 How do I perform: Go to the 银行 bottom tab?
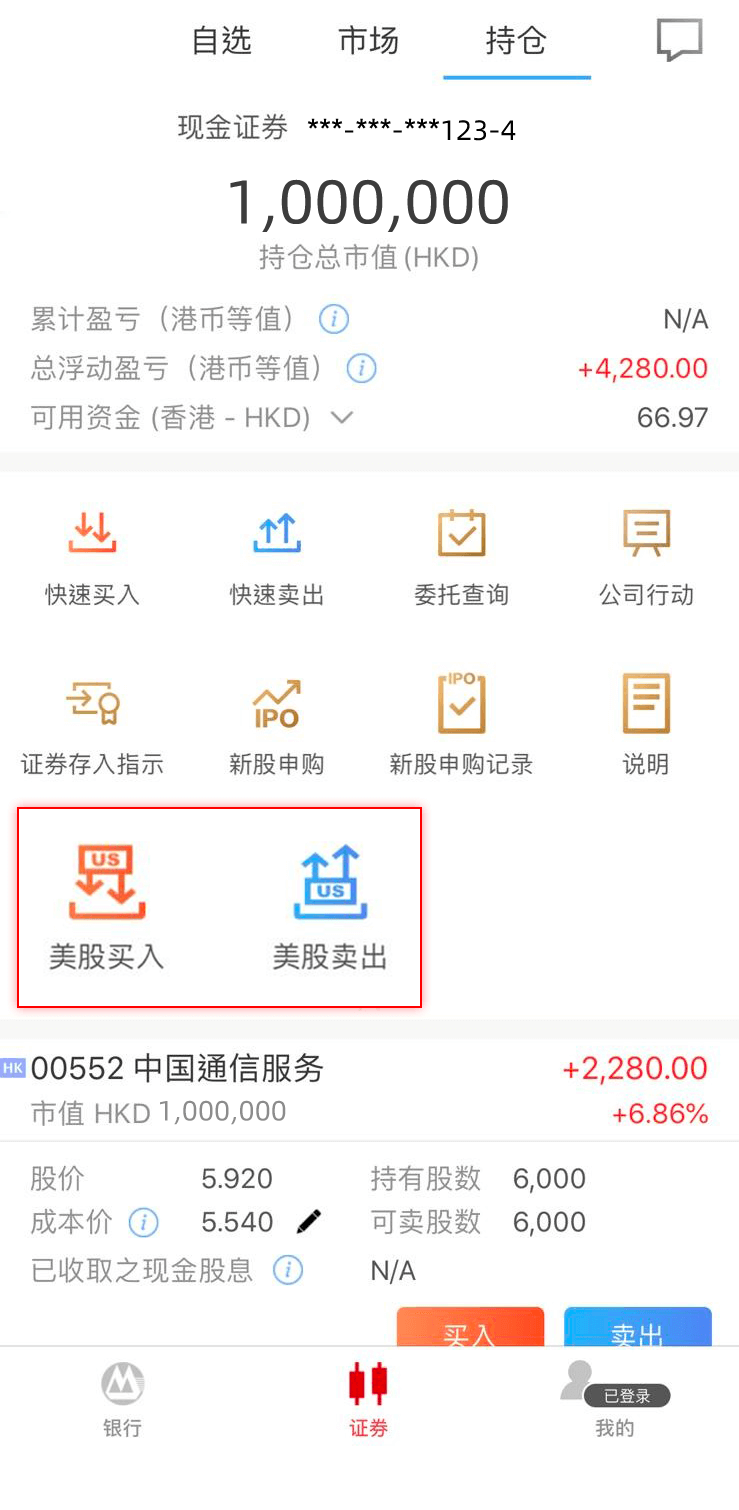122,1400
